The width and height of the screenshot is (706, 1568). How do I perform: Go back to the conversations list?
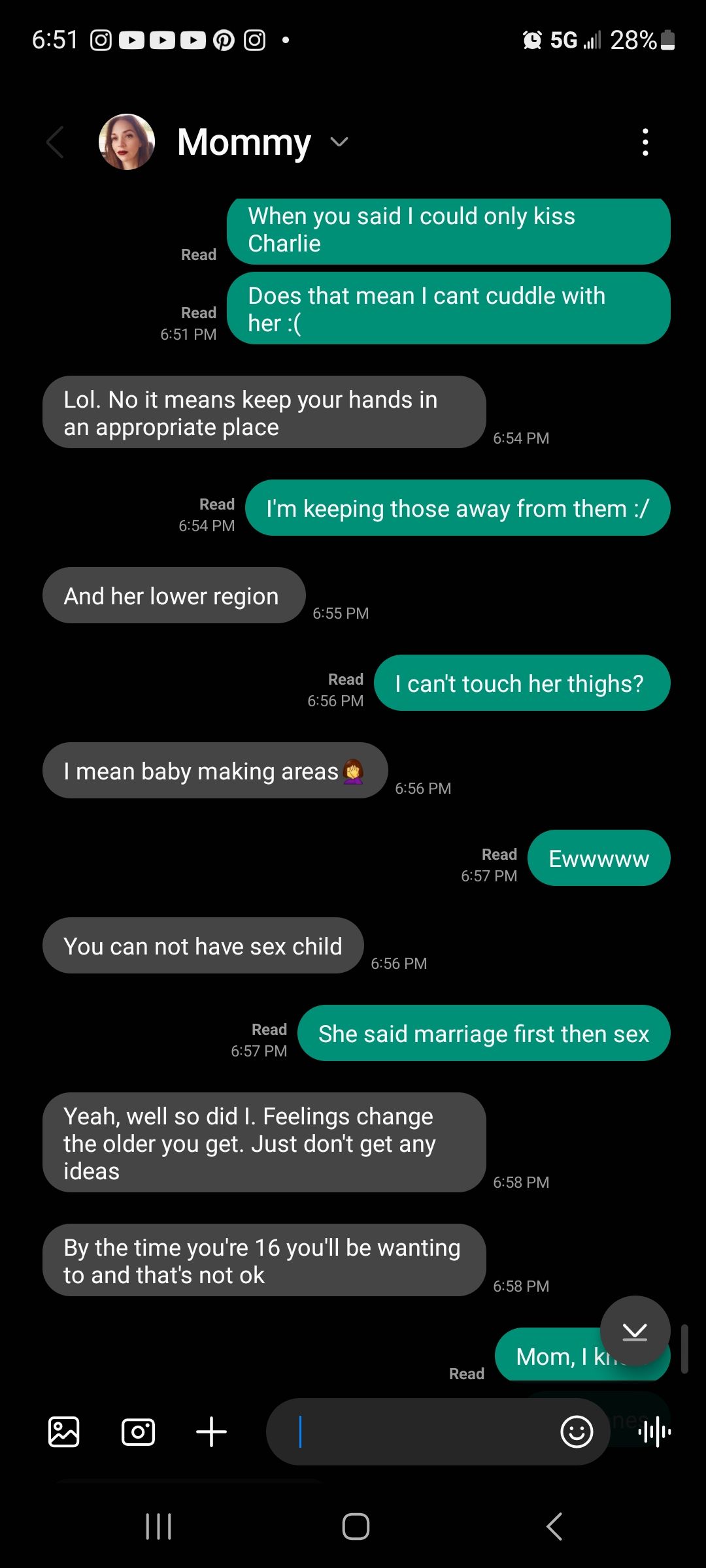point(56,142)
